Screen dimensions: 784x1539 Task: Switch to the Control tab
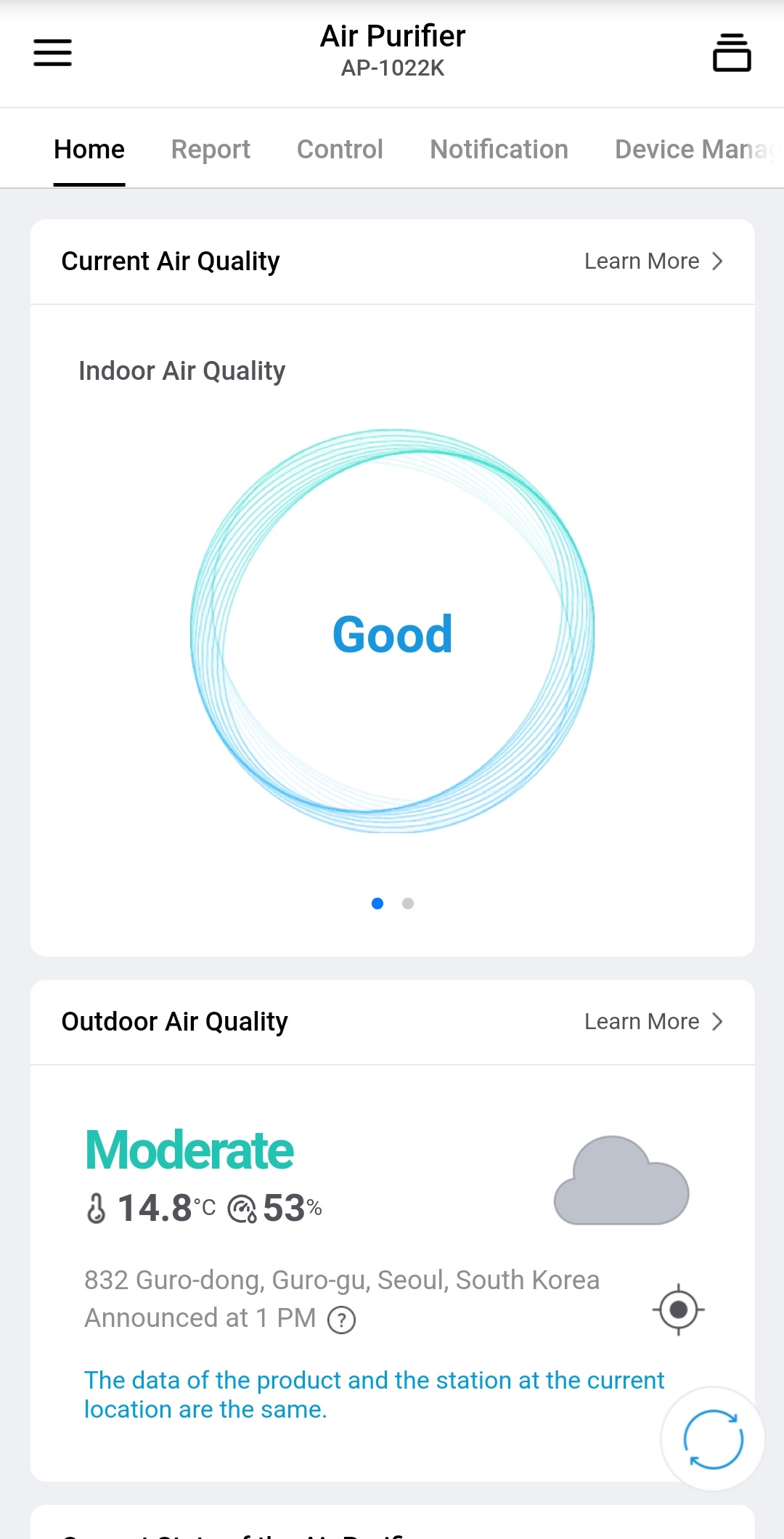[340, 150]
